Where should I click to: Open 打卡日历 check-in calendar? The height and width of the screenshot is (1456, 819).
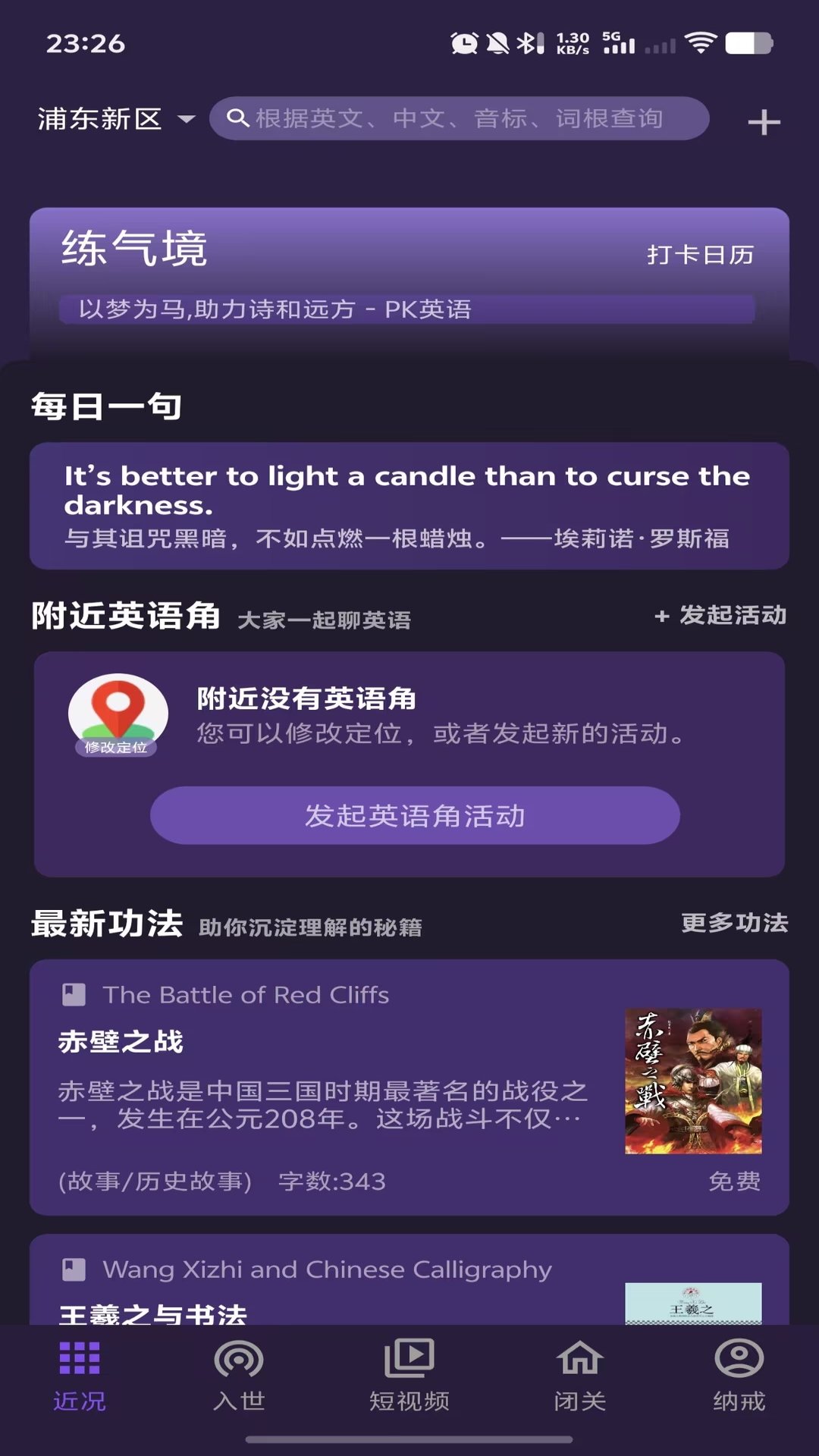click(x=700, y=255)
